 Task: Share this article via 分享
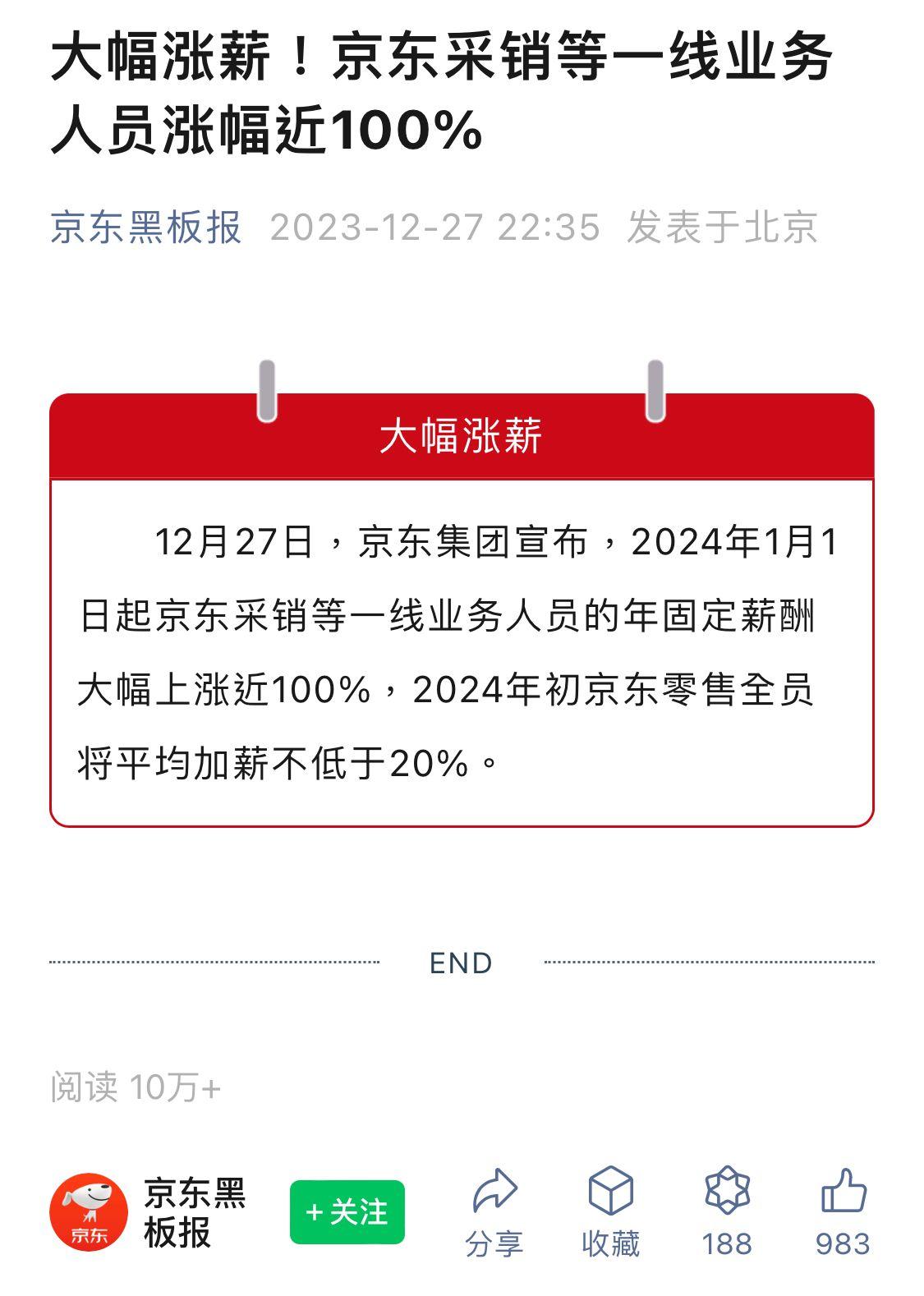point(494,1211)
